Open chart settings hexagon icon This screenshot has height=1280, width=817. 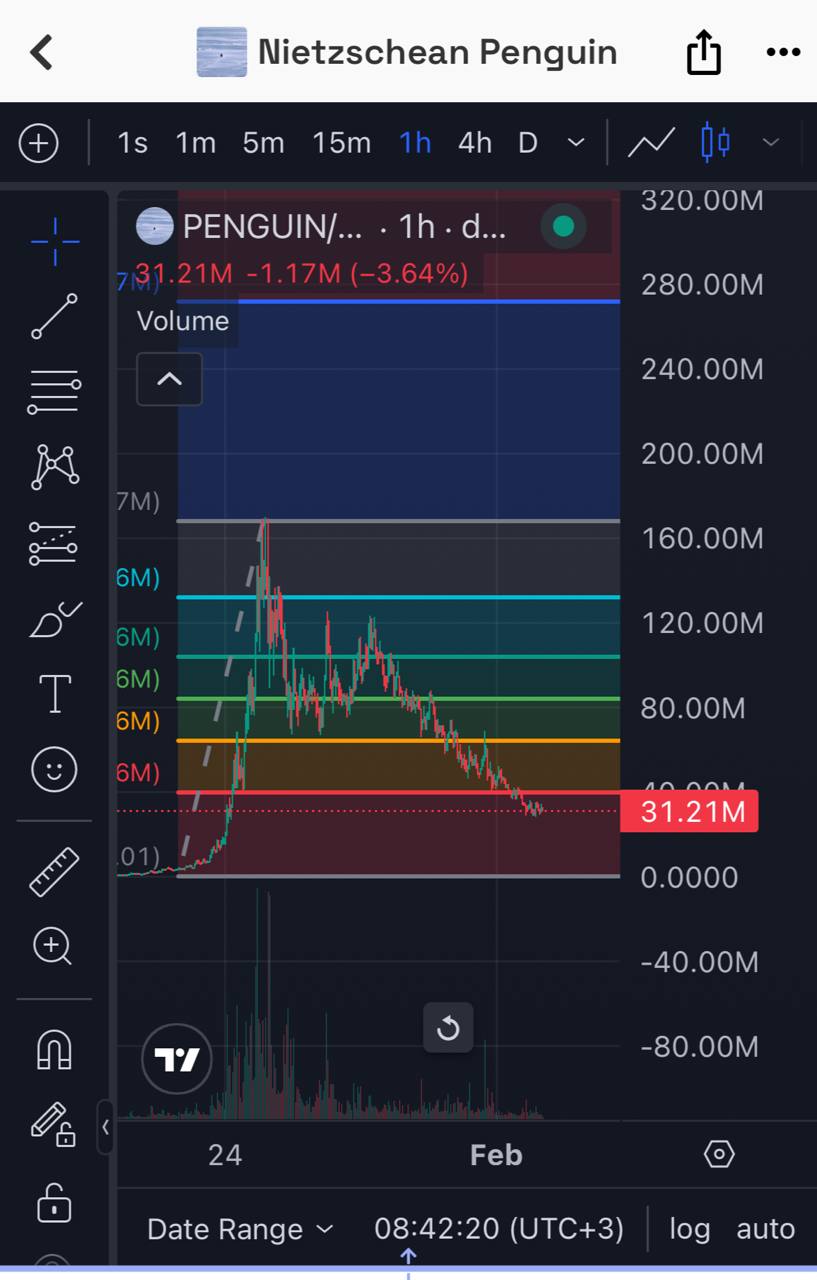[x=719, y=1155]
